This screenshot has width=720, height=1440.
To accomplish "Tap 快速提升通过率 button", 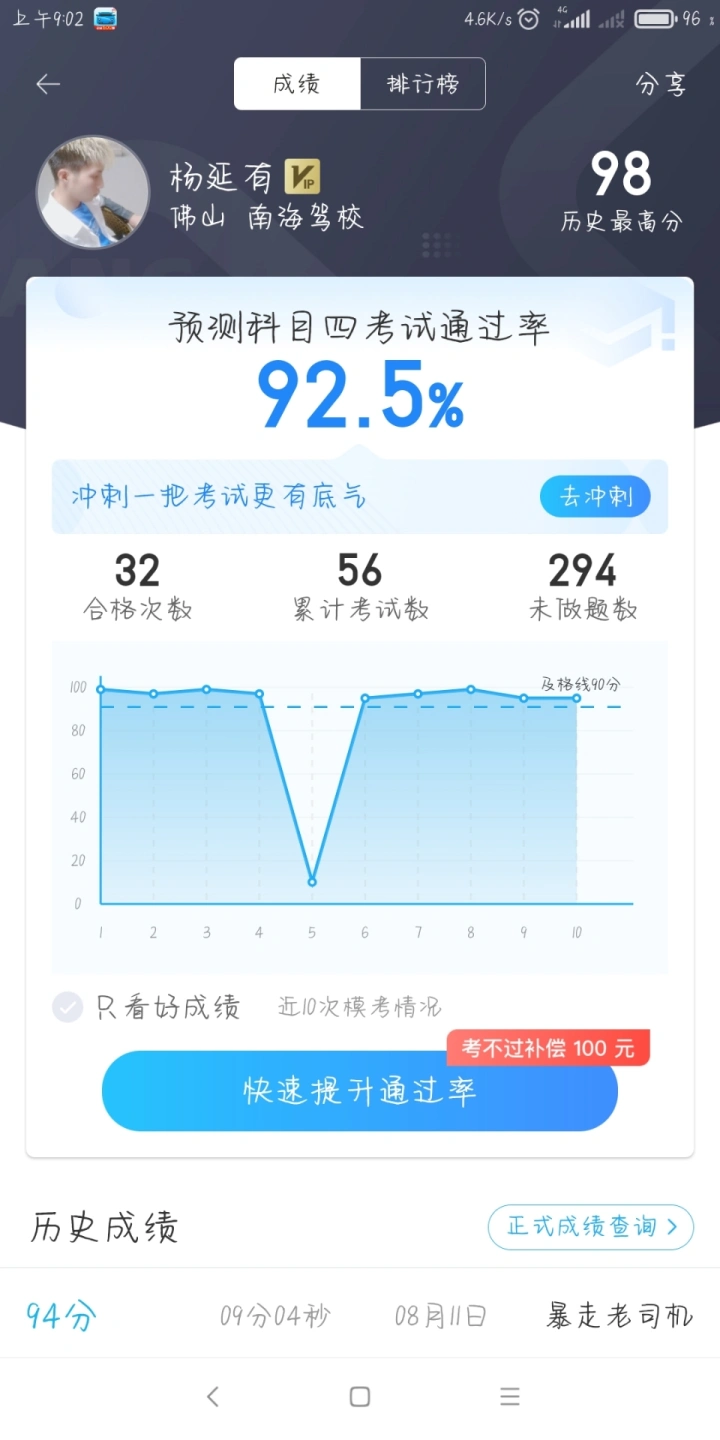I will tap(360, 1091).
